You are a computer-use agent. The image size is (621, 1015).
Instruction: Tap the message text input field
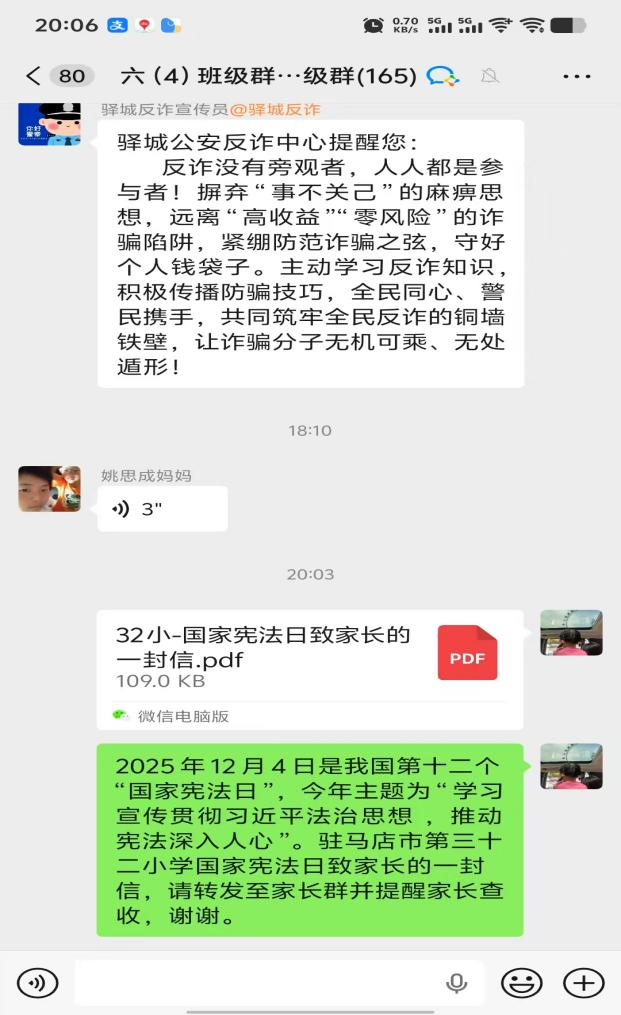[260, 983]
